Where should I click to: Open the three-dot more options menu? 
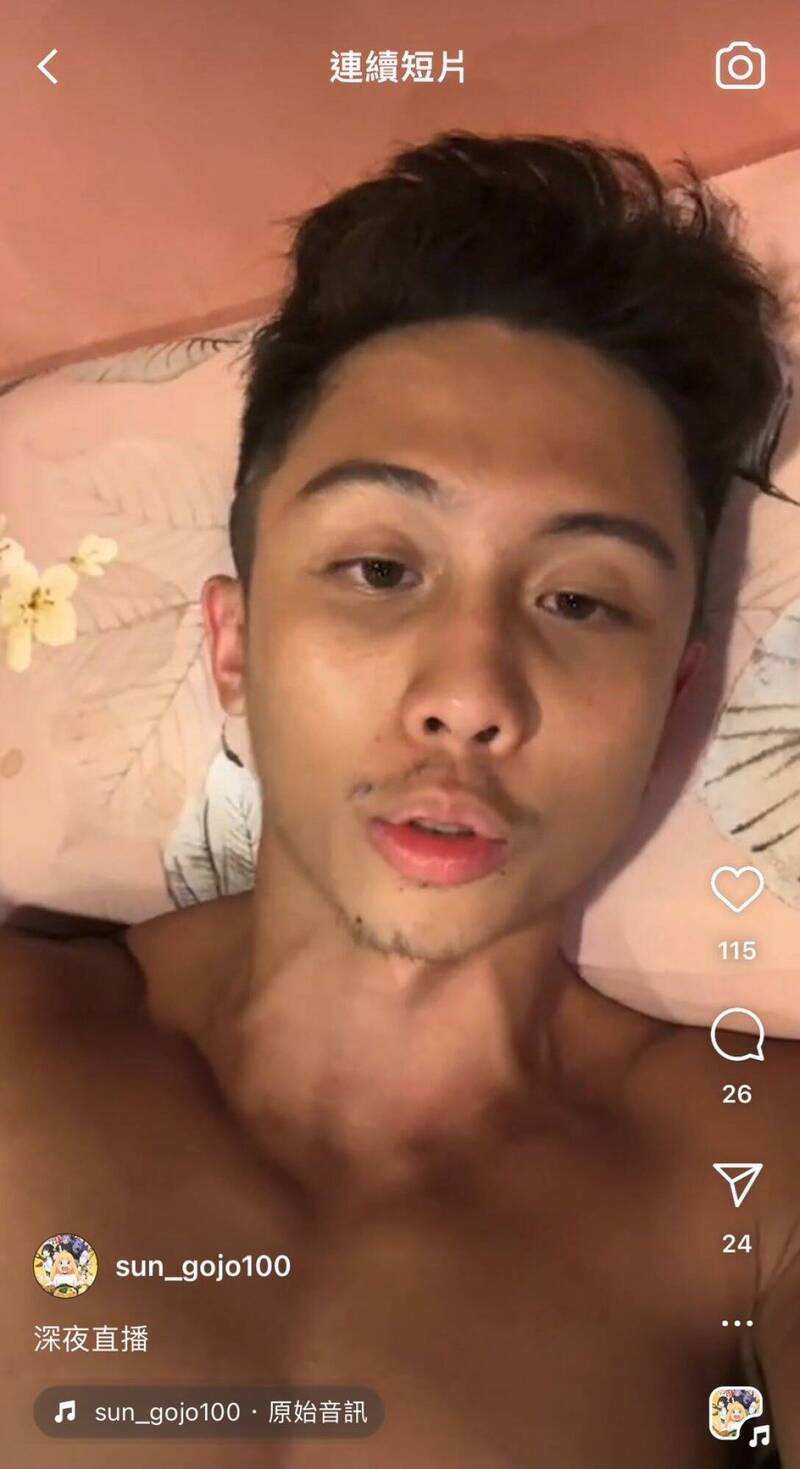point(737,1323)
